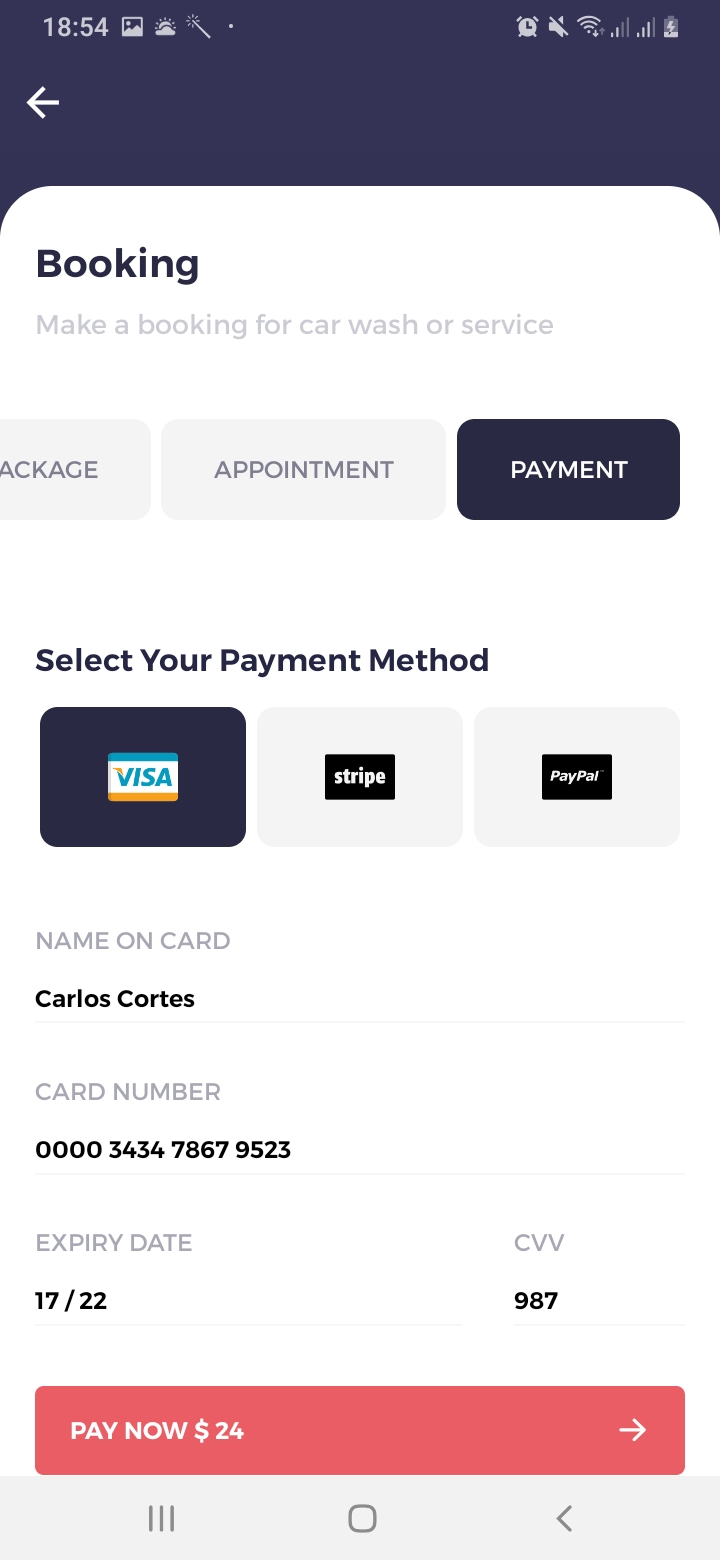
Task: Switch to the Appointment step
Action: 303,470
